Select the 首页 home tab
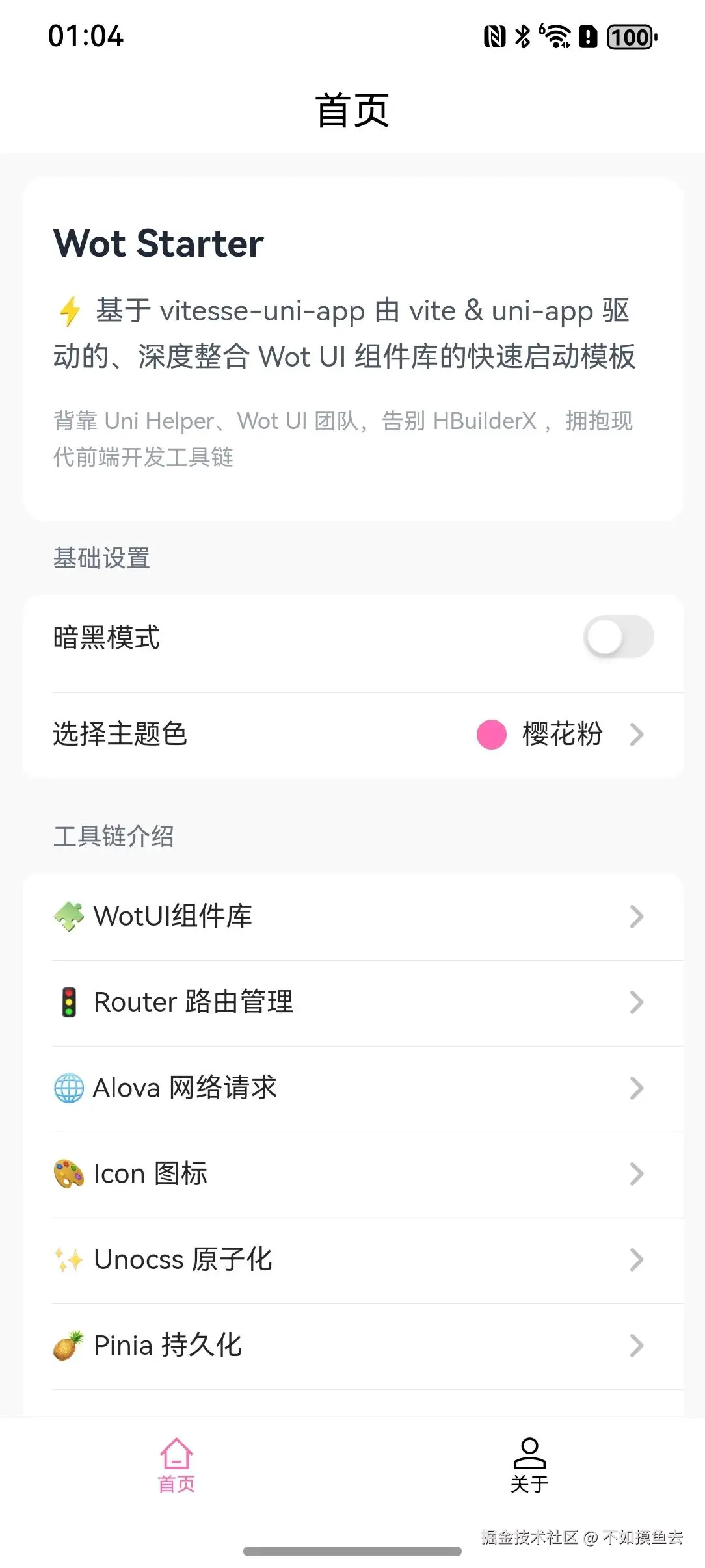The image size is (705, 1568). coord(176,1465)
